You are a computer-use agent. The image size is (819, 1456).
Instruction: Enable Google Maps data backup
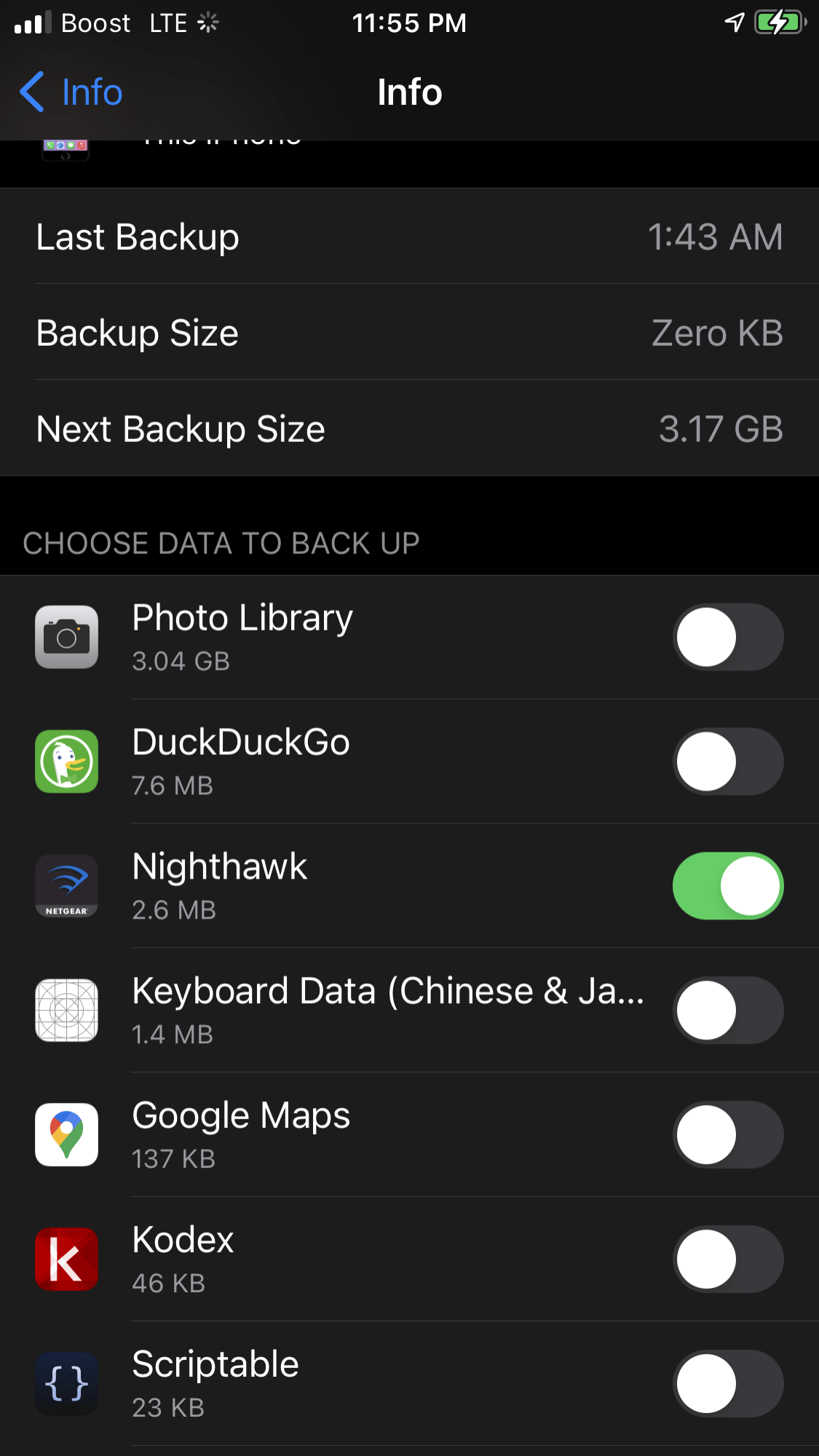point(728,1135)
